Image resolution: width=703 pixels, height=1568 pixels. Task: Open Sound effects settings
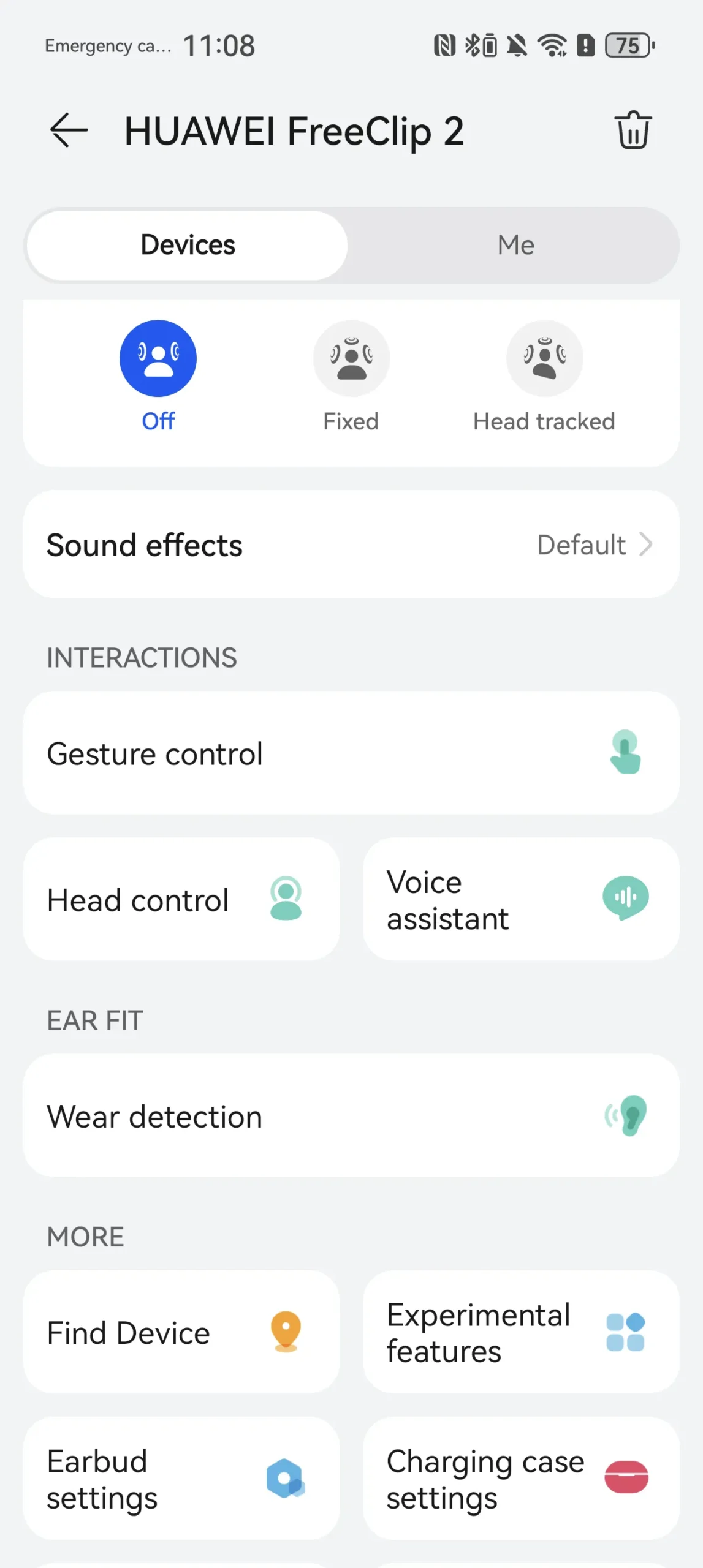(x=351, y=545)
